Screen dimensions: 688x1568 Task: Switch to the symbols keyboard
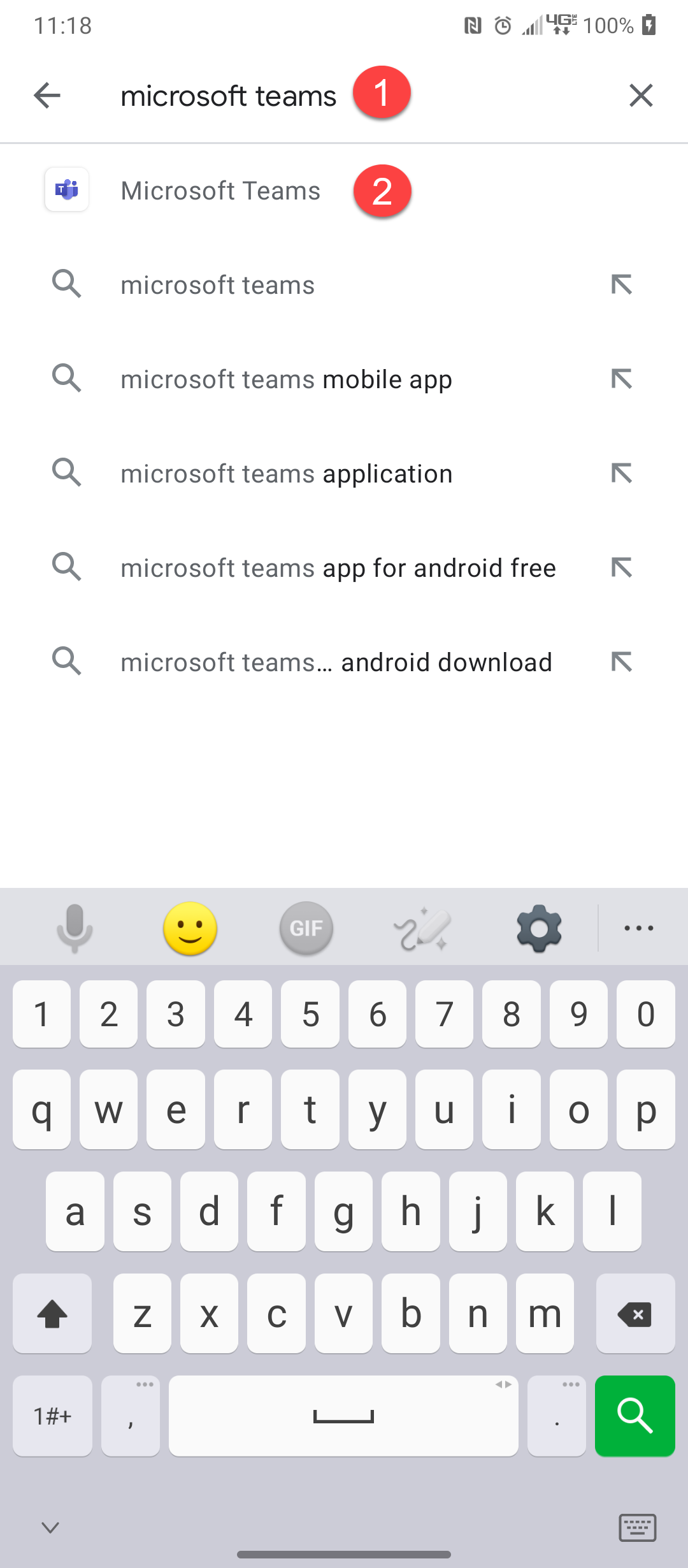52,1416
